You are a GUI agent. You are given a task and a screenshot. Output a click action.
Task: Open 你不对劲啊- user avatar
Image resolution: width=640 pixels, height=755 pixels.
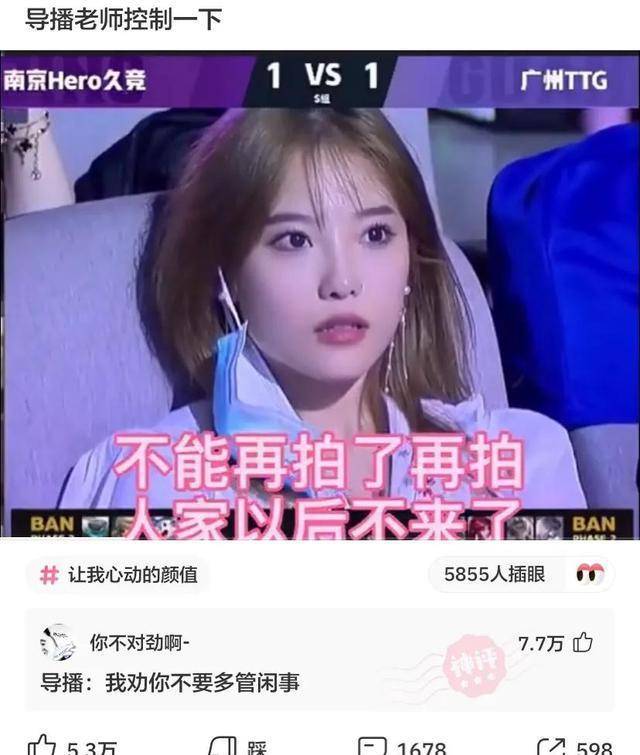pyautogui.click(x=58, y=642)
